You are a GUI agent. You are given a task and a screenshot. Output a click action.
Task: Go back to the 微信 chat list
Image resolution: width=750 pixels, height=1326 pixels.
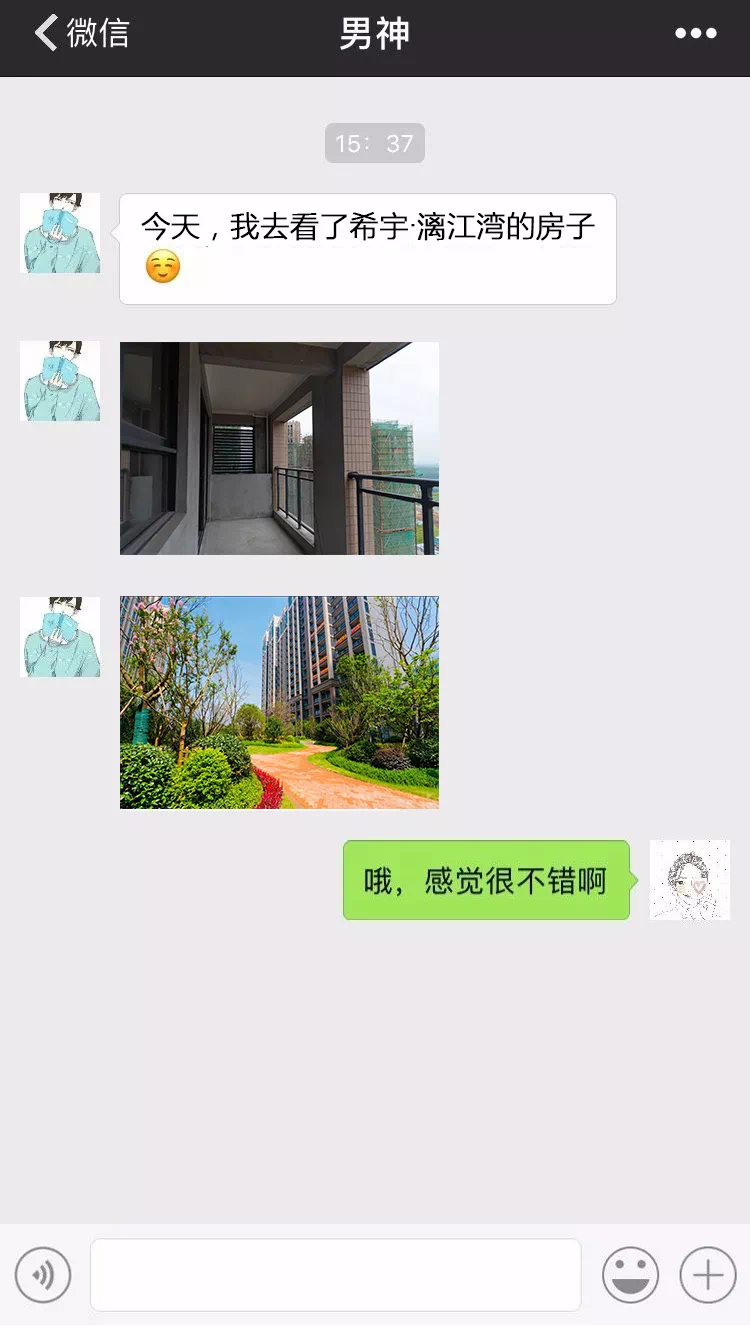point(80,34)
